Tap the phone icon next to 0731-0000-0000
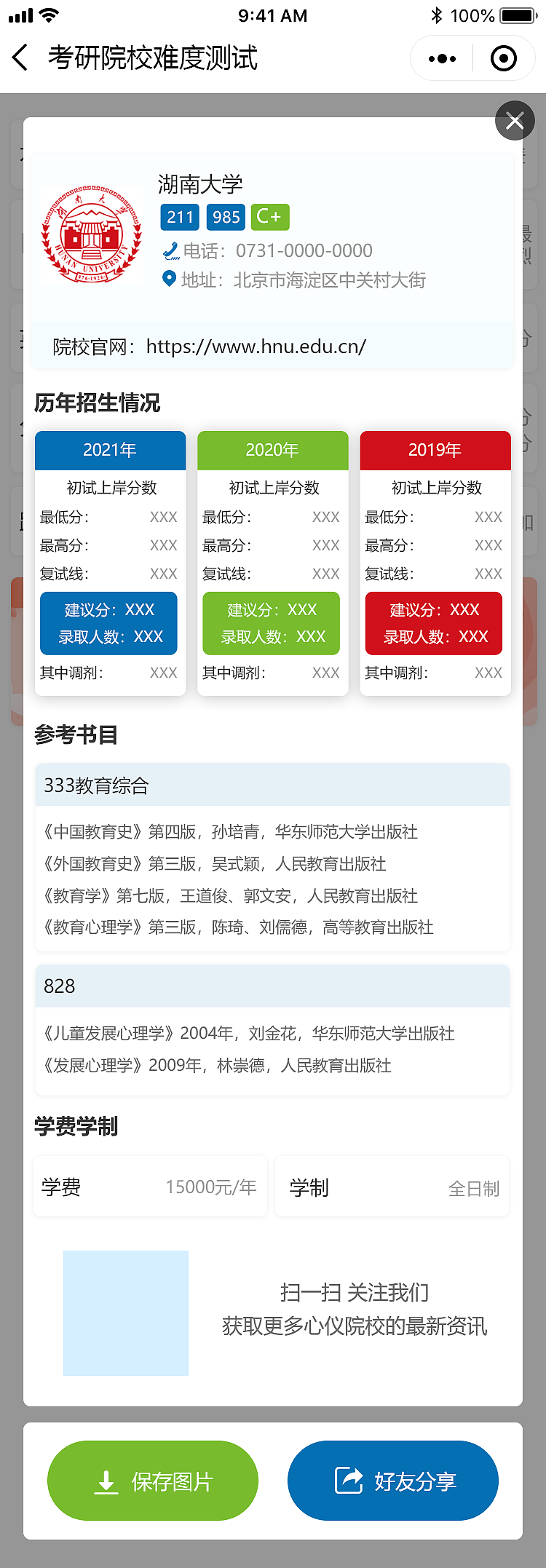Viewport: 546px width, 1568px height. (x=169, y=250)
